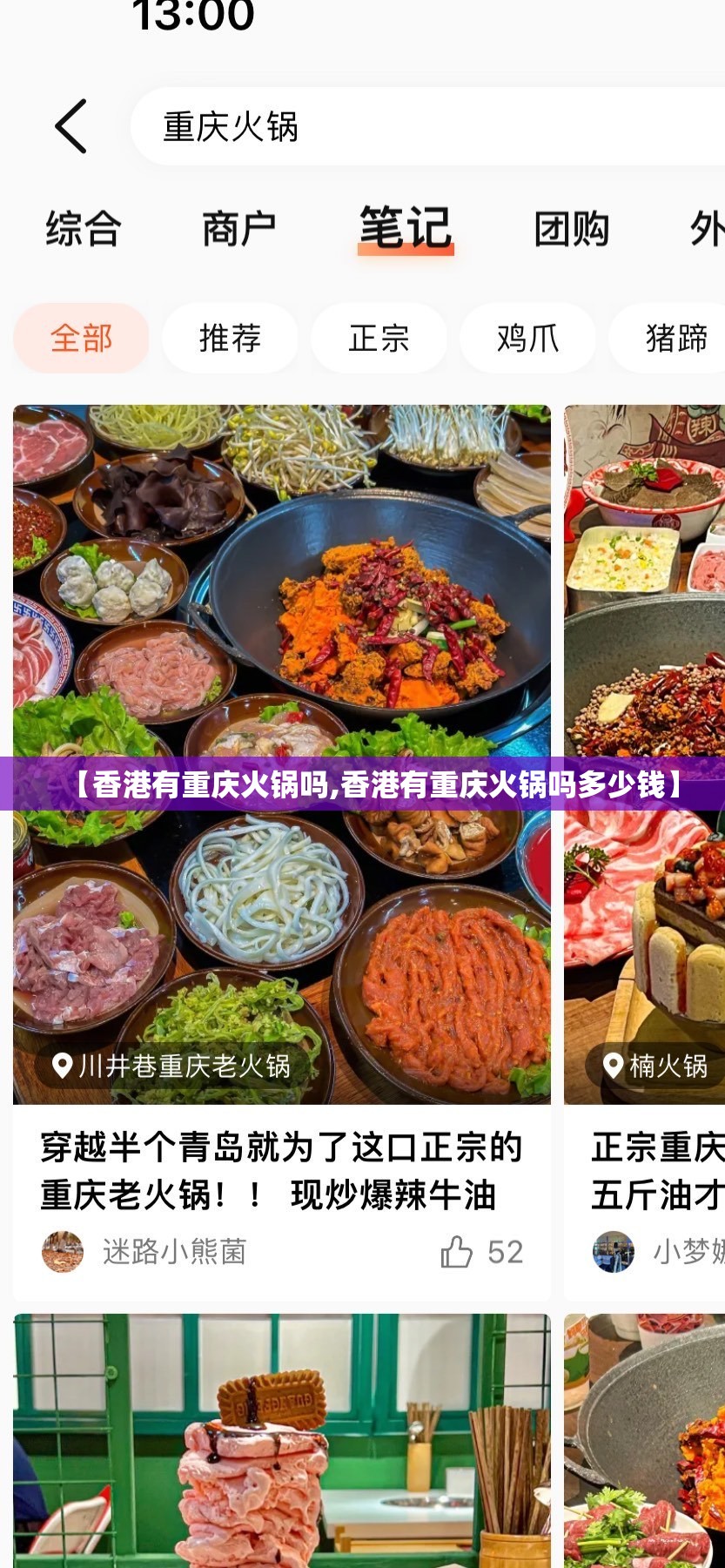The image size is (725, 1568).
Task: Open the 川井巷重庆老火锅 location tag
Action: point(172,1066)
